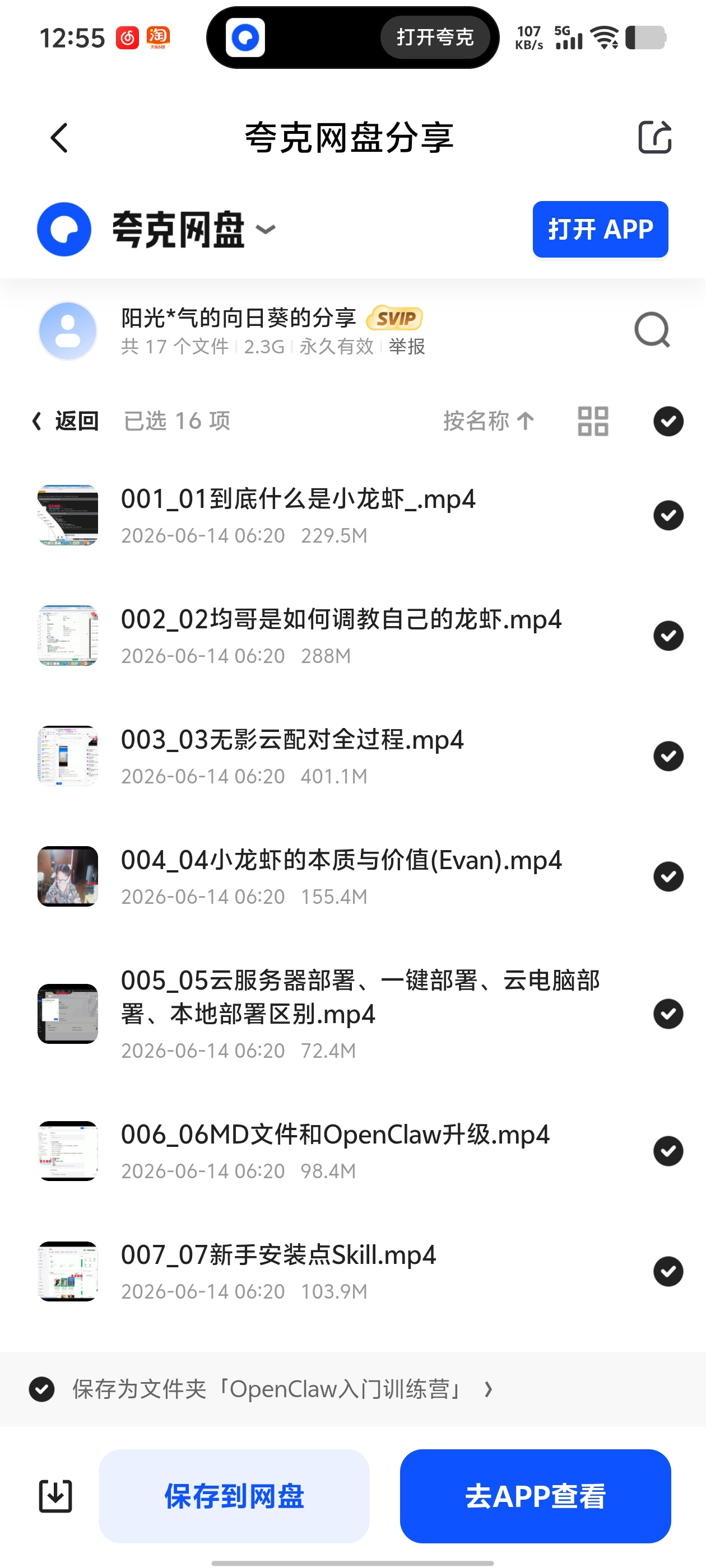Tap 保存到网盘 button
Viewport: 706px width, 1568px height.
pyautogui.click(x=234, y=1496)
